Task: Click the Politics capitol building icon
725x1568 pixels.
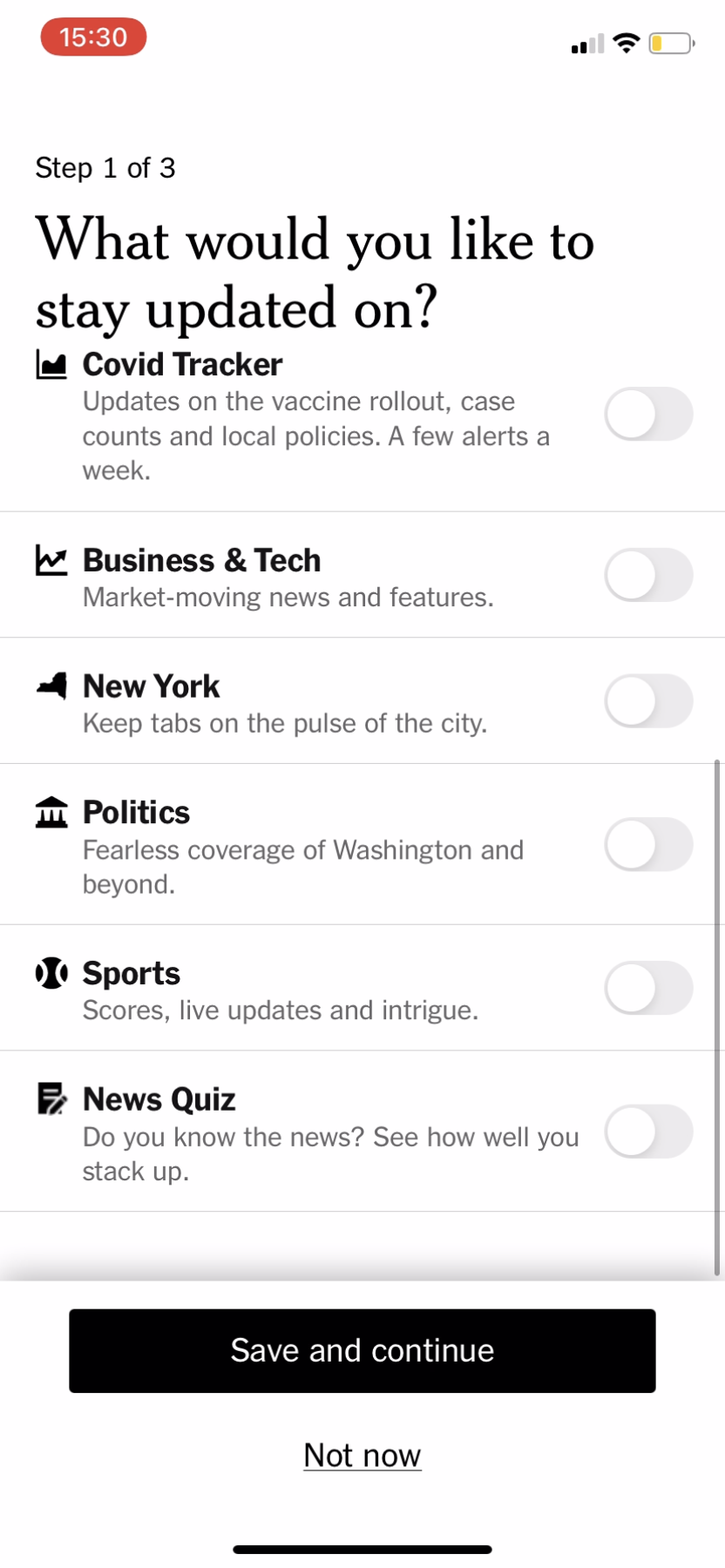Action: point(51,812)
